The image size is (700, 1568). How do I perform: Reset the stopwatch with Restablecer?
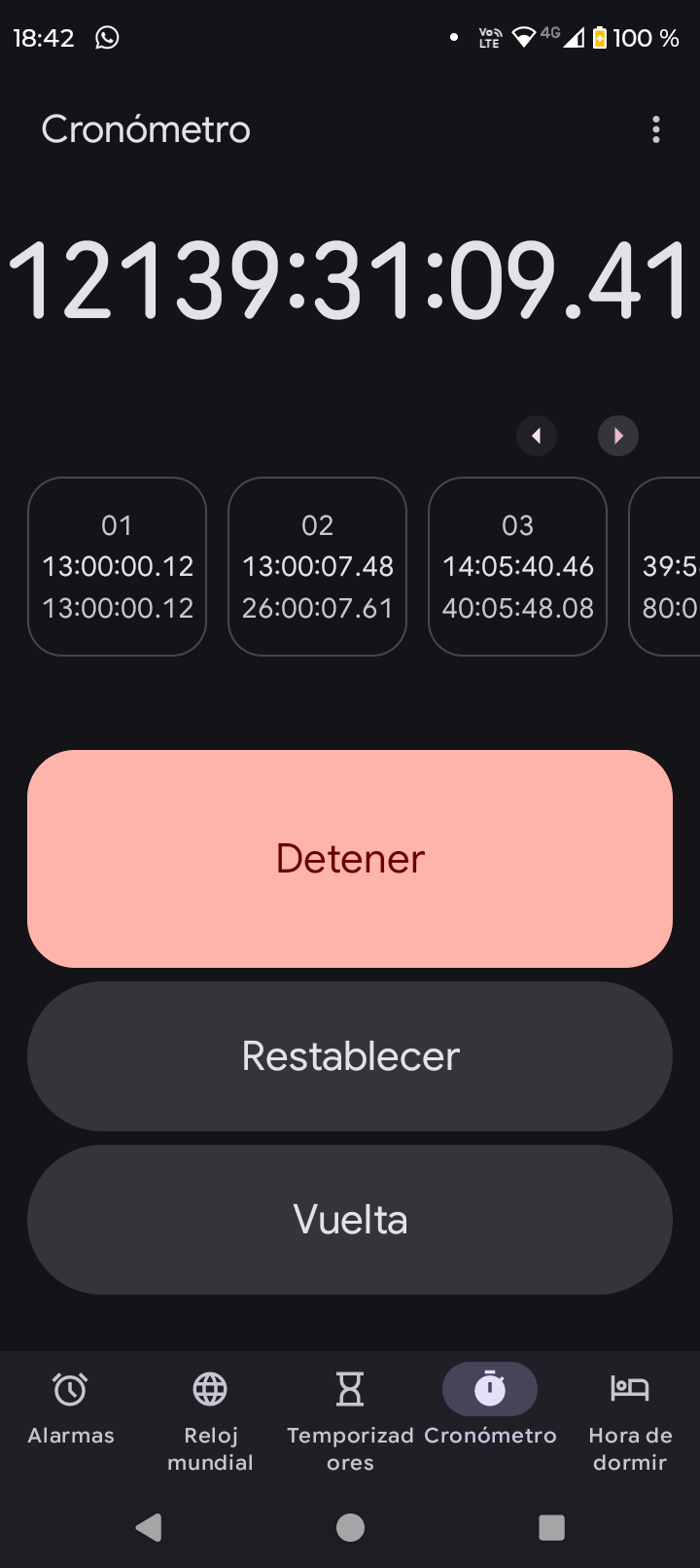350,1055
